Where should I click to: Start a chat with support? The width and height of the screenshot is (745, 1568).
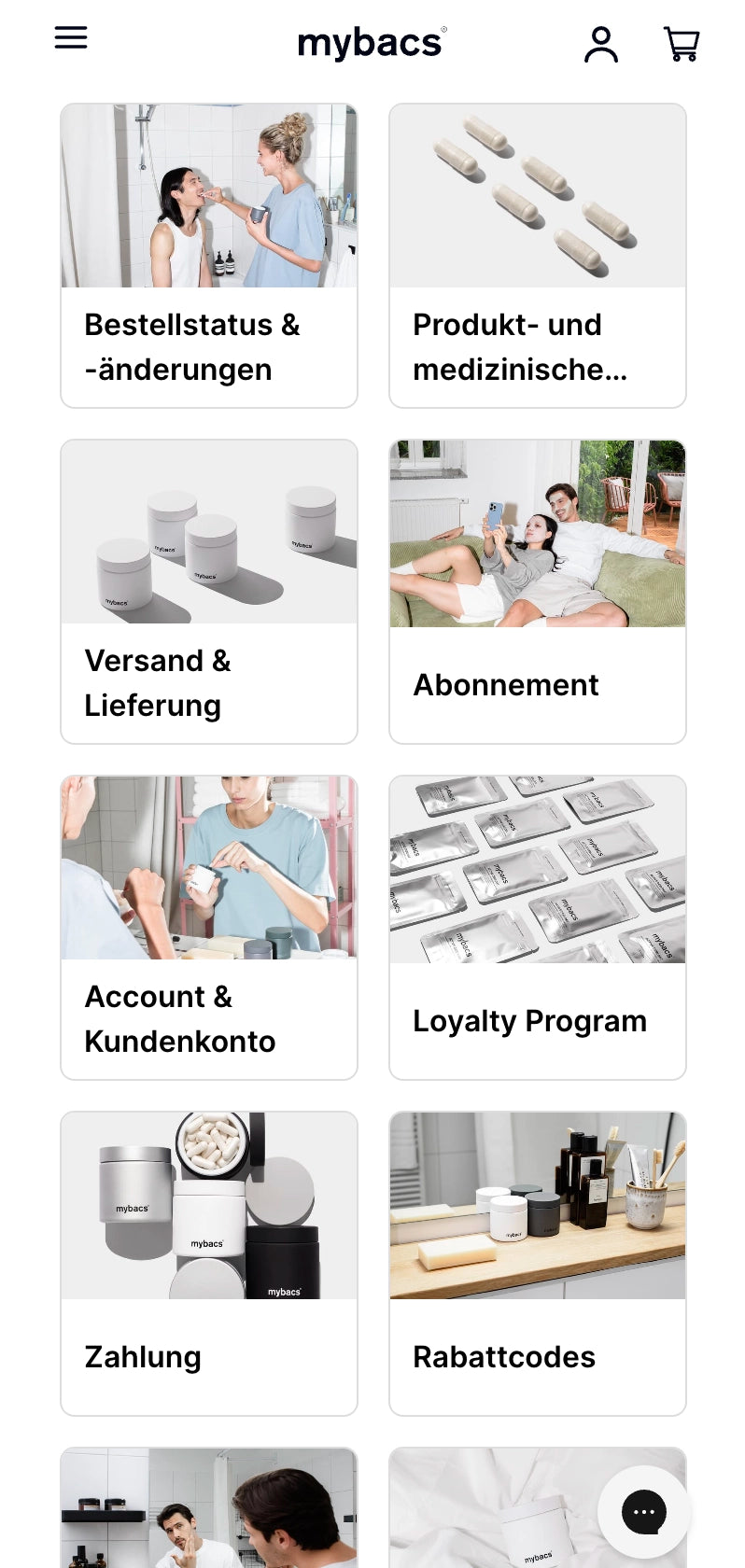(x=644, y=1512)
